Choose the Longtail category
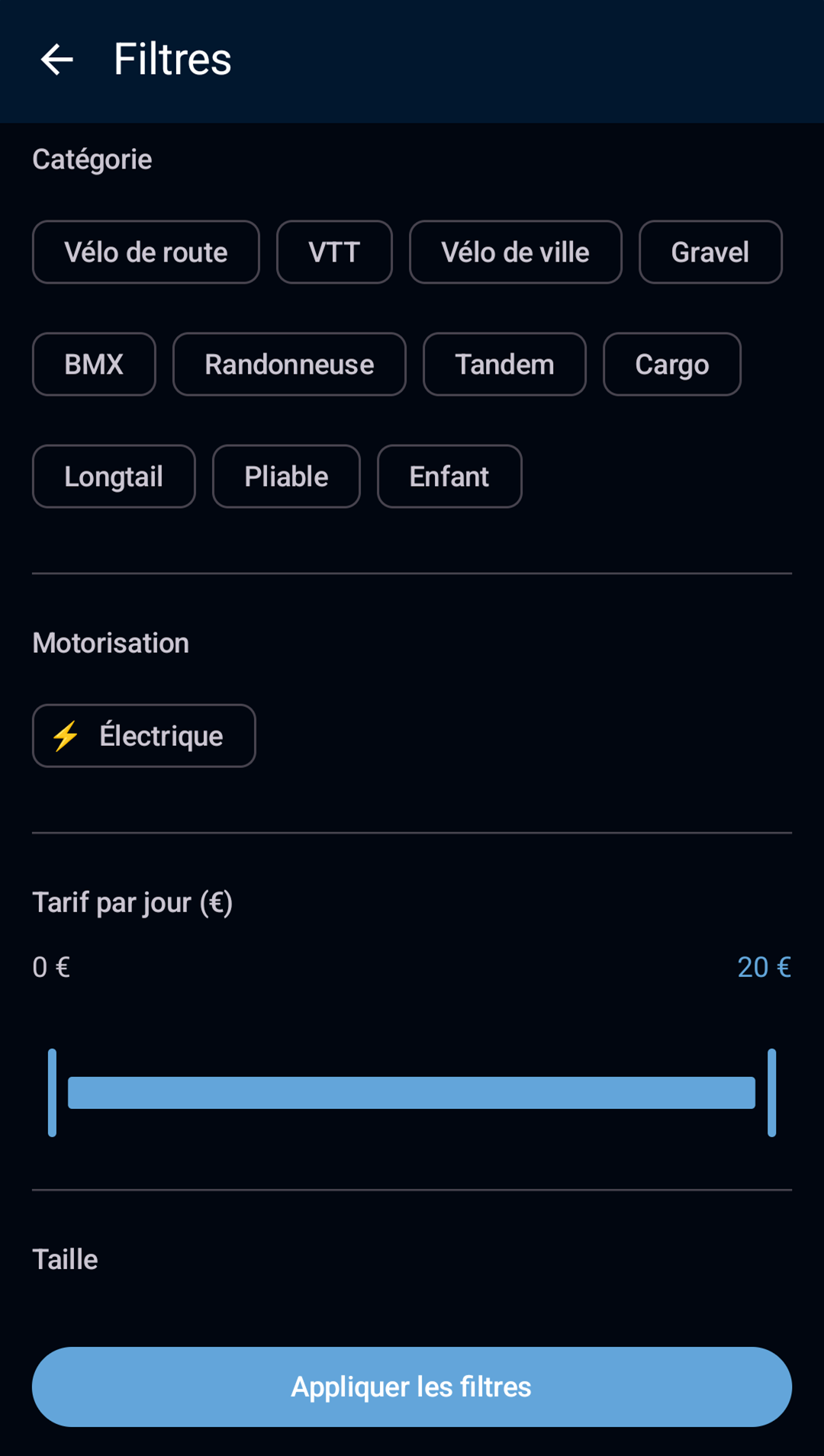Viewport: 824px width, 1456px height. [114, 477]
